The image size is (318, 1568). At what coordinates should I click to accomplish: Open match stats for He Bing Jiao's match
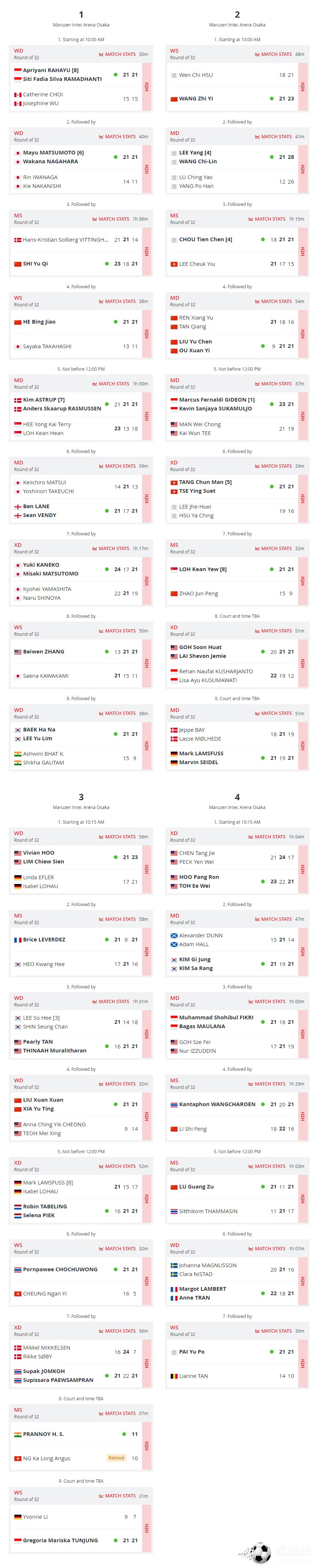point(118,301)
